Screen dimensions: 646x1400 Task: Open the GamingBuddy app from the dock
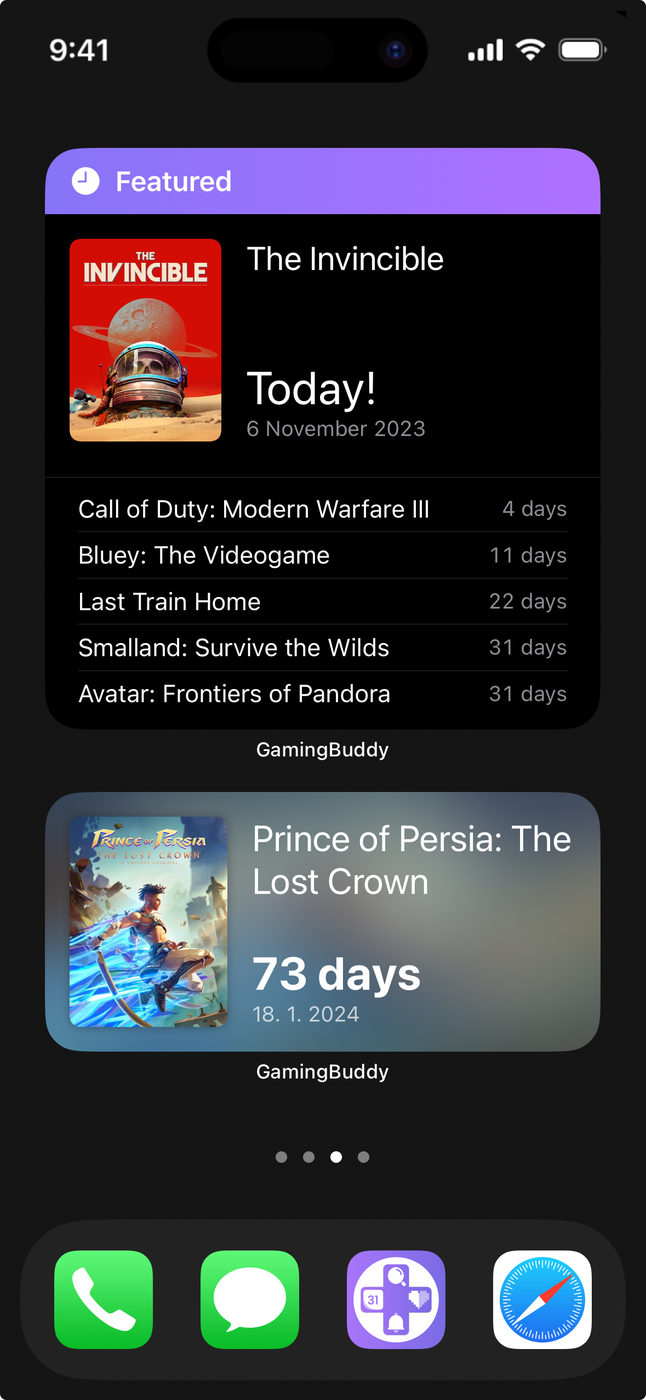396,1299
